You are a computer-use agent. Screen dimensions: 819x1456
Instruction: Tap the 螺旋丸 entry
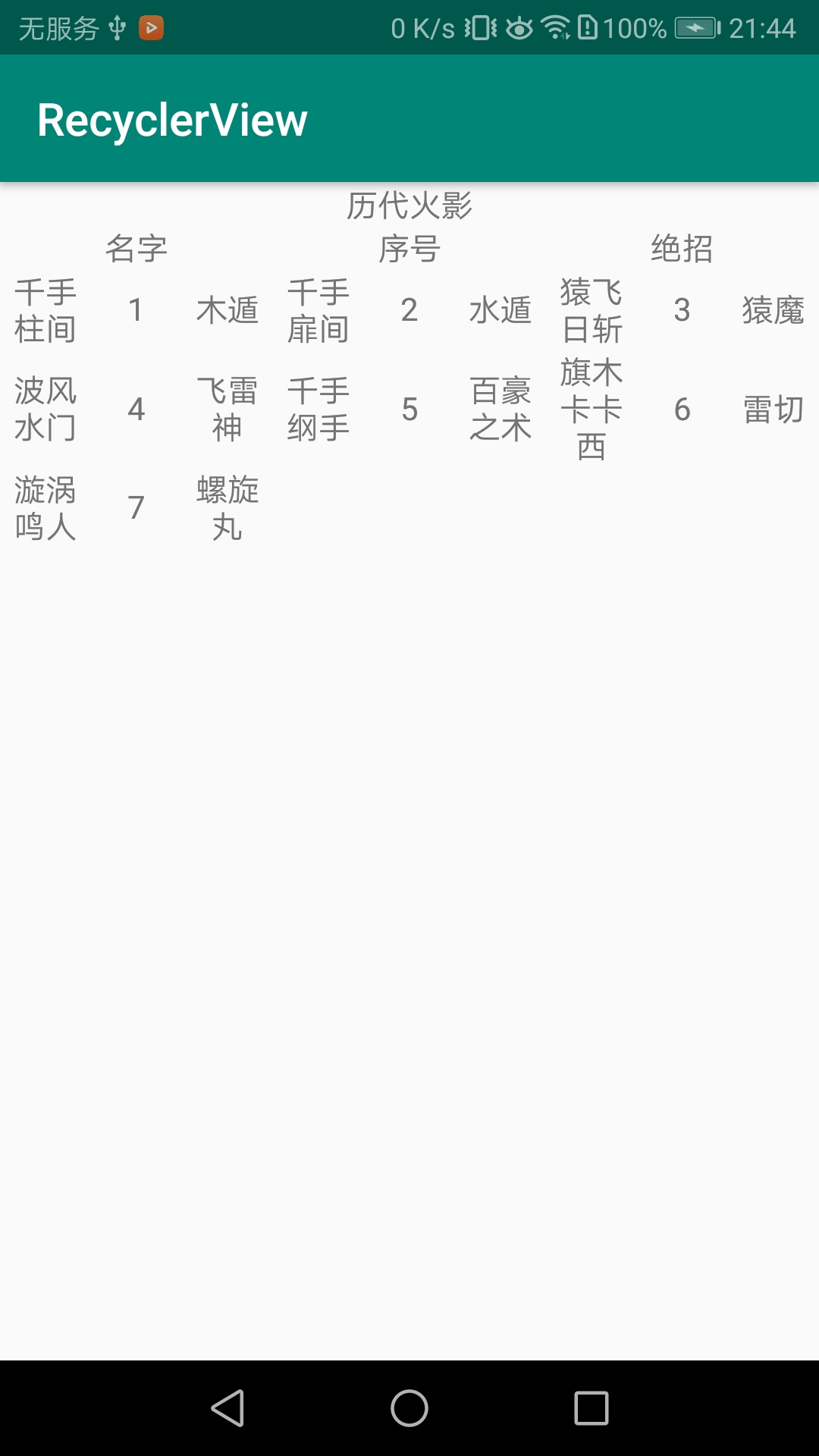(227, 510)
